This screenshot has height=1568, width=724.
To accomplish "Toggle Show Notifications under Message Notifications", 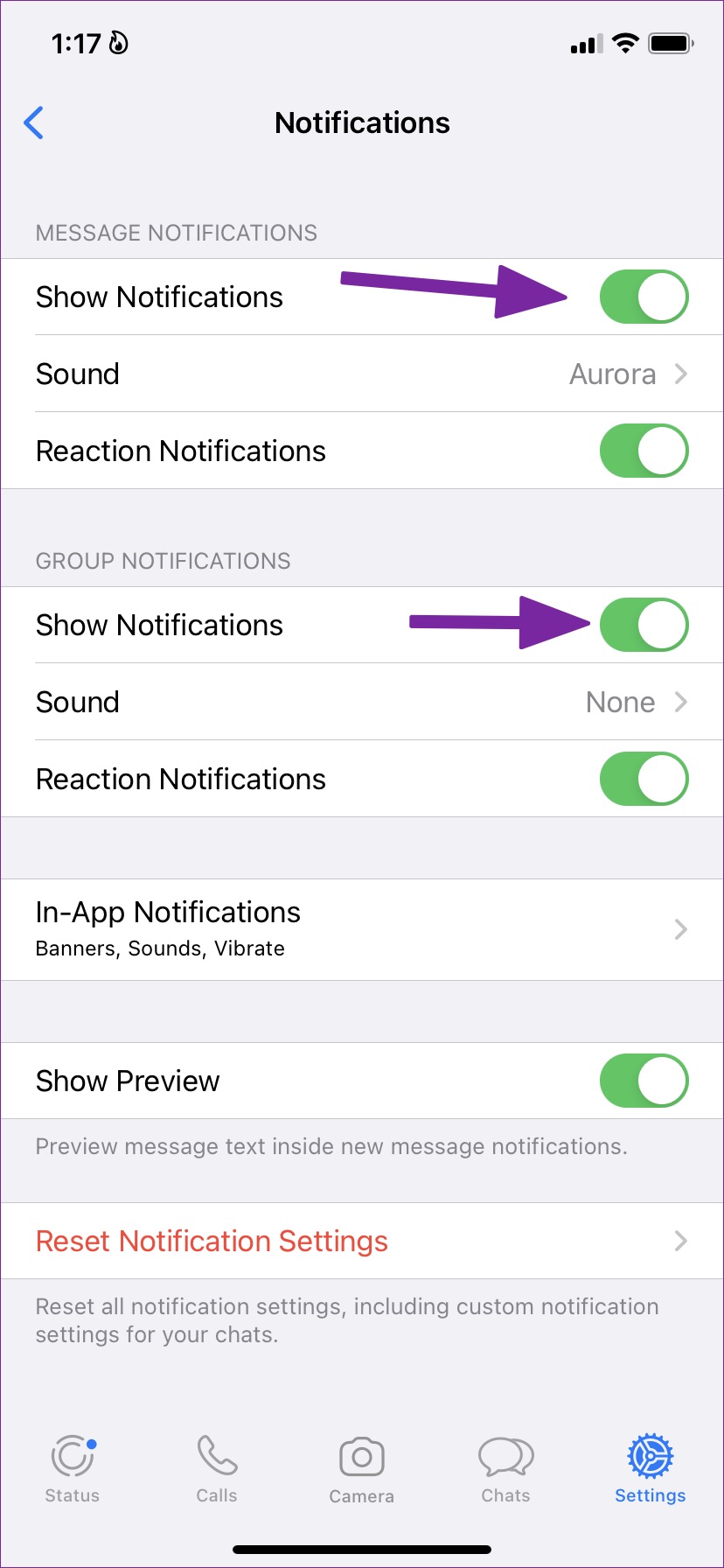I will [644, 297].
